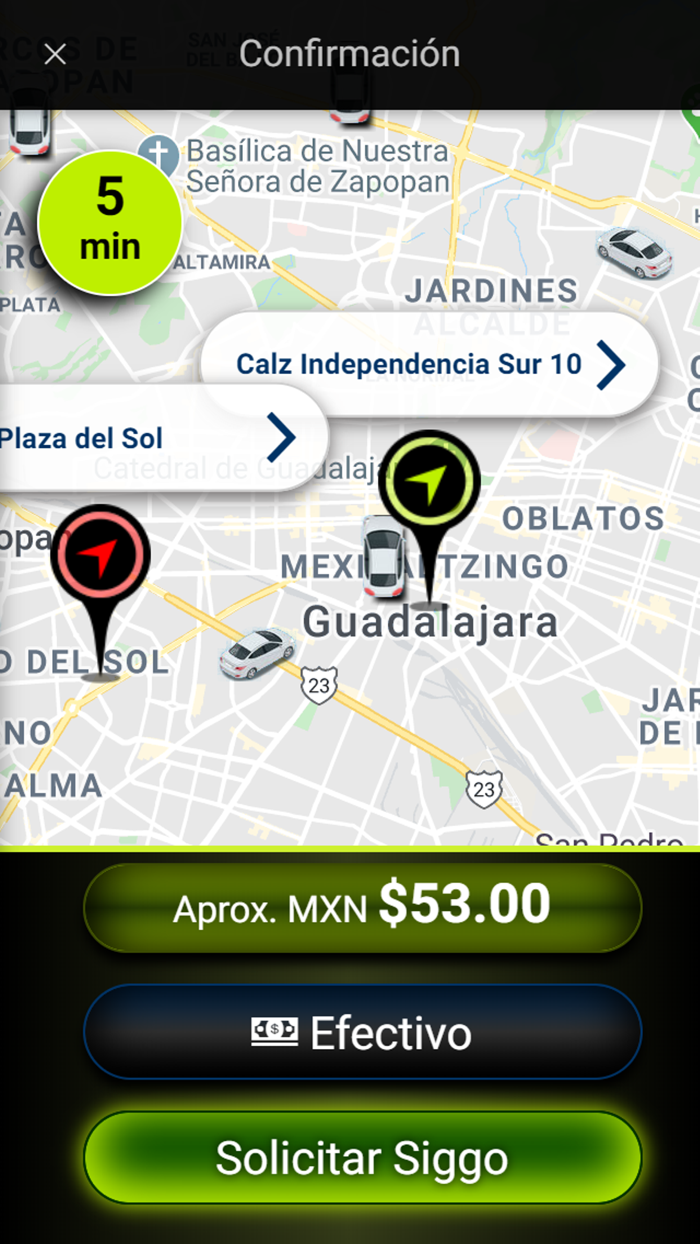Change the Efectivo payment method
This screenshot has height=1244, width=700.
coord(362,1032)
